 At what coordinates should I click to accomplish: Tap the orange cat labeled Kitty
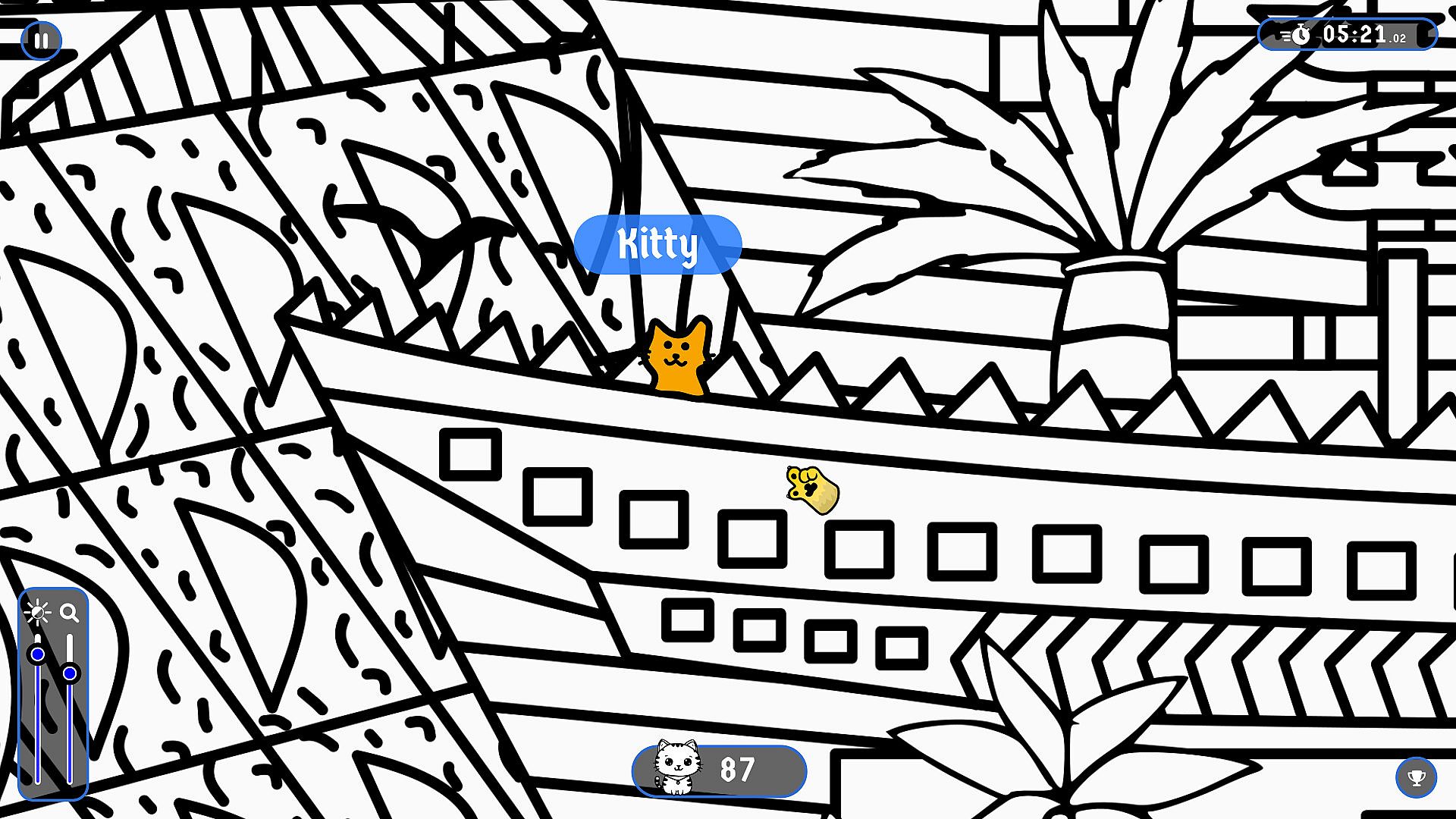(677, 358)
